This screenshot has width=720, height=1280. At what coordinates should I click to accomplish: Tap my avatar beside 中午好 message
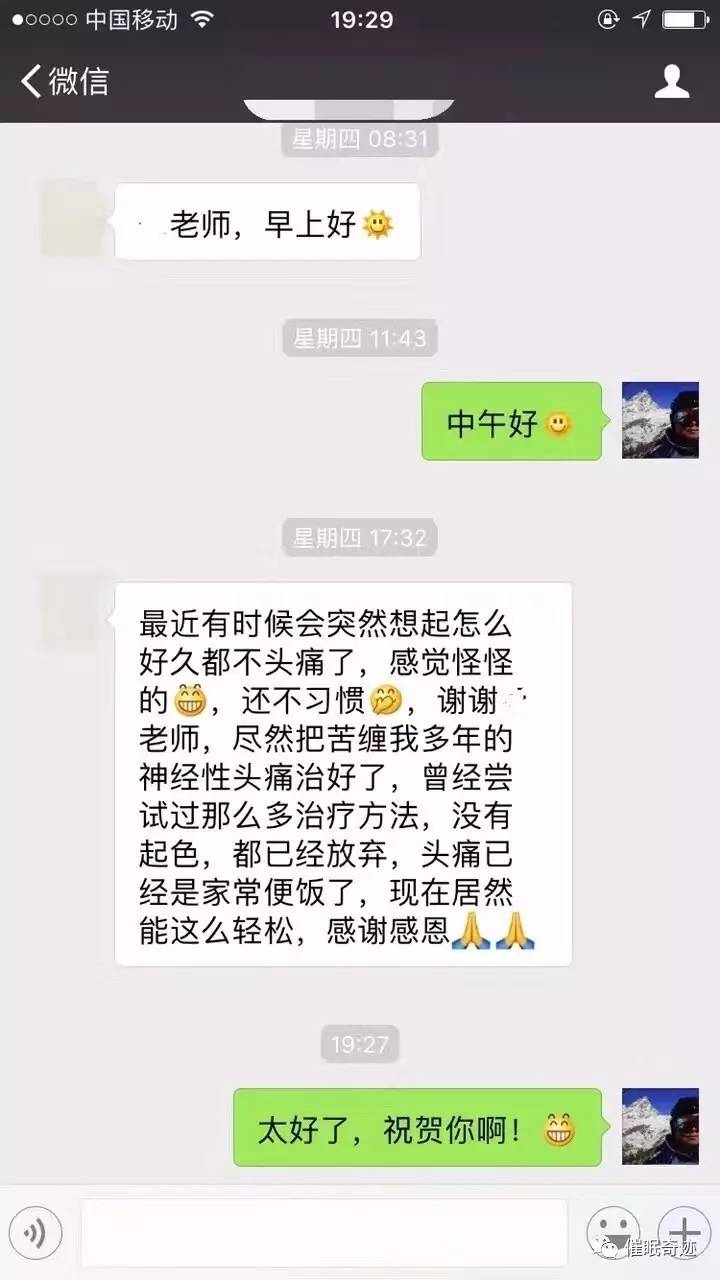[660, 420]
